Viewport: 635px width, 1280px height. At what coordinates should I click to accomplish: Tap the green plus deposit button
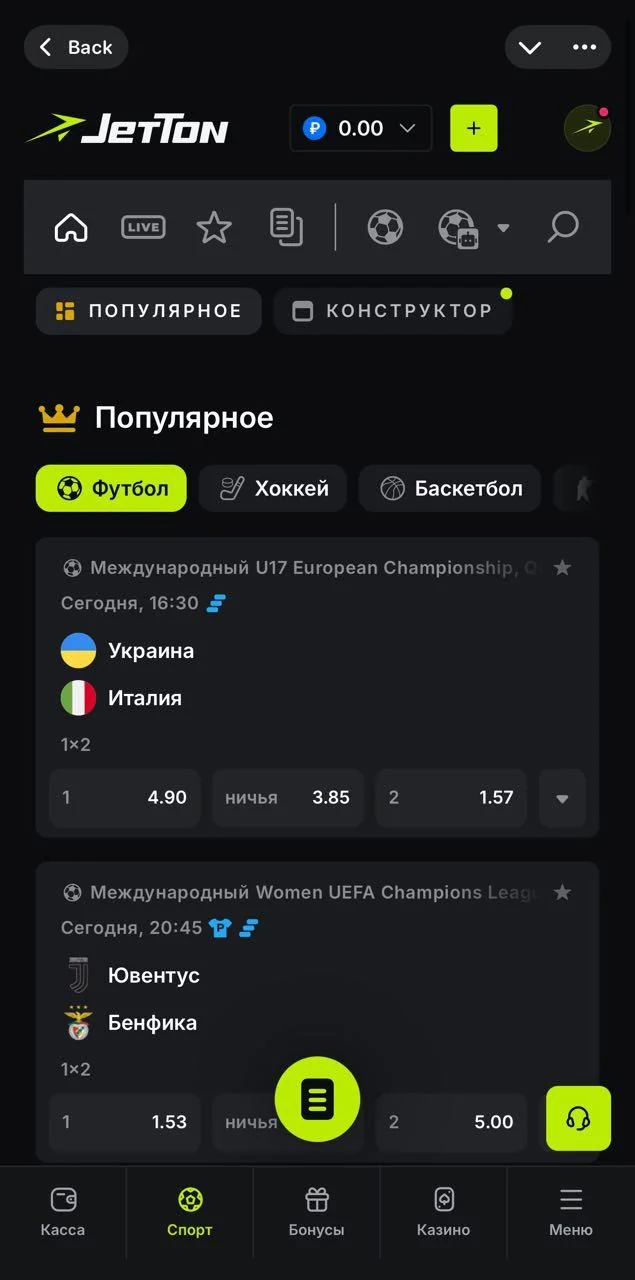click(x=474, y=128)
